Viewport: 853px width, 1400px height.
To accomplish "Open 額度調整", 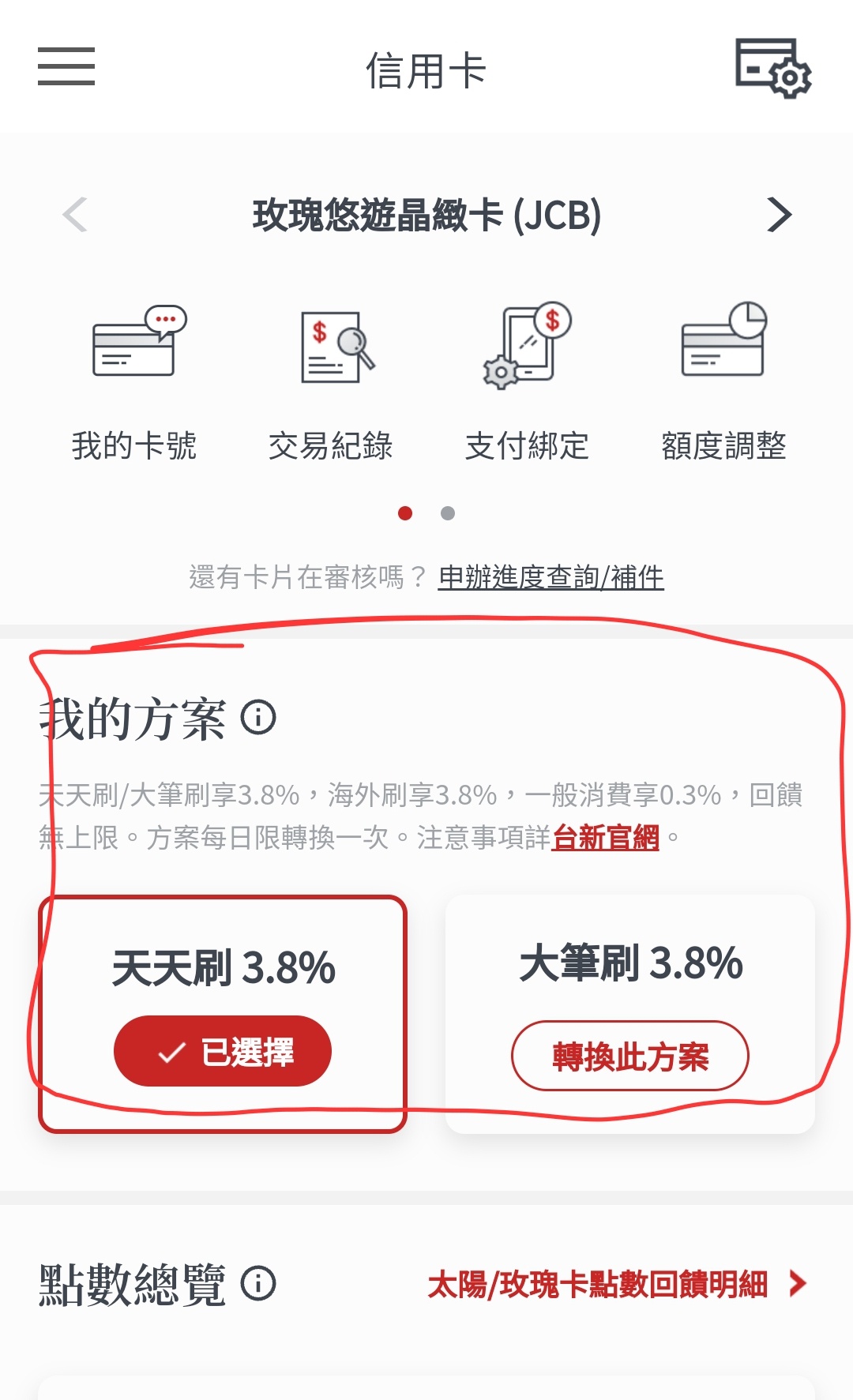I will pyautogui.click(x=723, y=383).
